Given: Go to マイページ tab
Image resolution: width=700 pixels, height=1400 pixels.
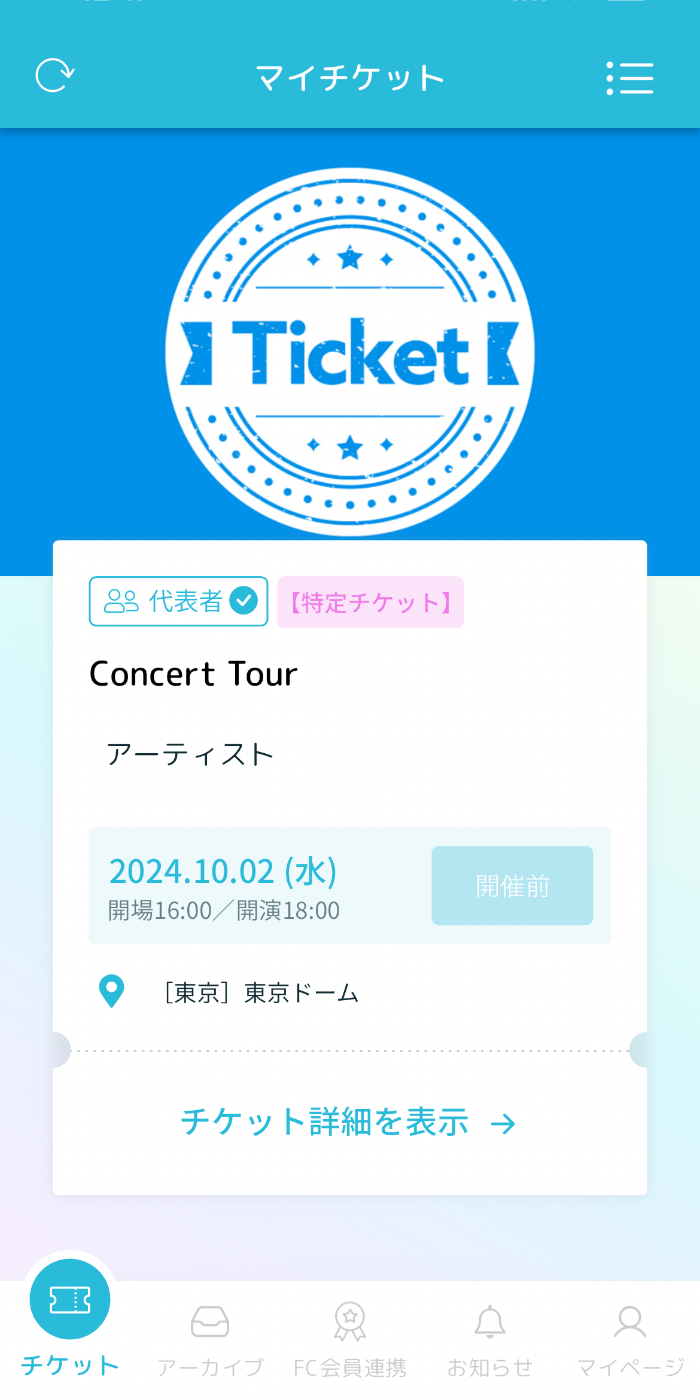Looking at the screenshot, I should [630, 1340].
